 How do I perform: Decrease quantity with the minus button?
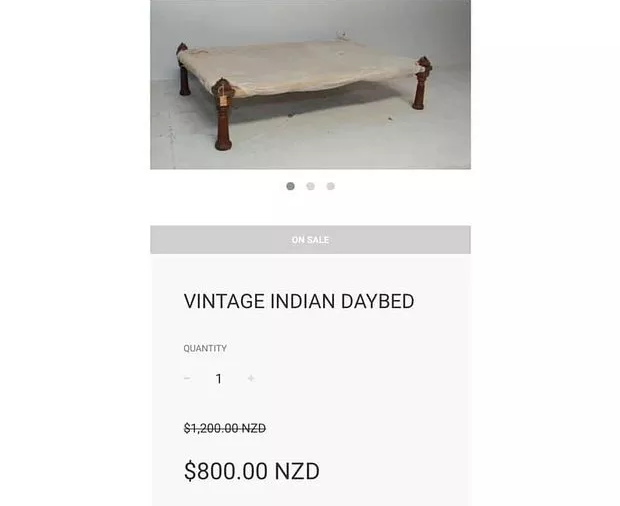coord(187,379)
